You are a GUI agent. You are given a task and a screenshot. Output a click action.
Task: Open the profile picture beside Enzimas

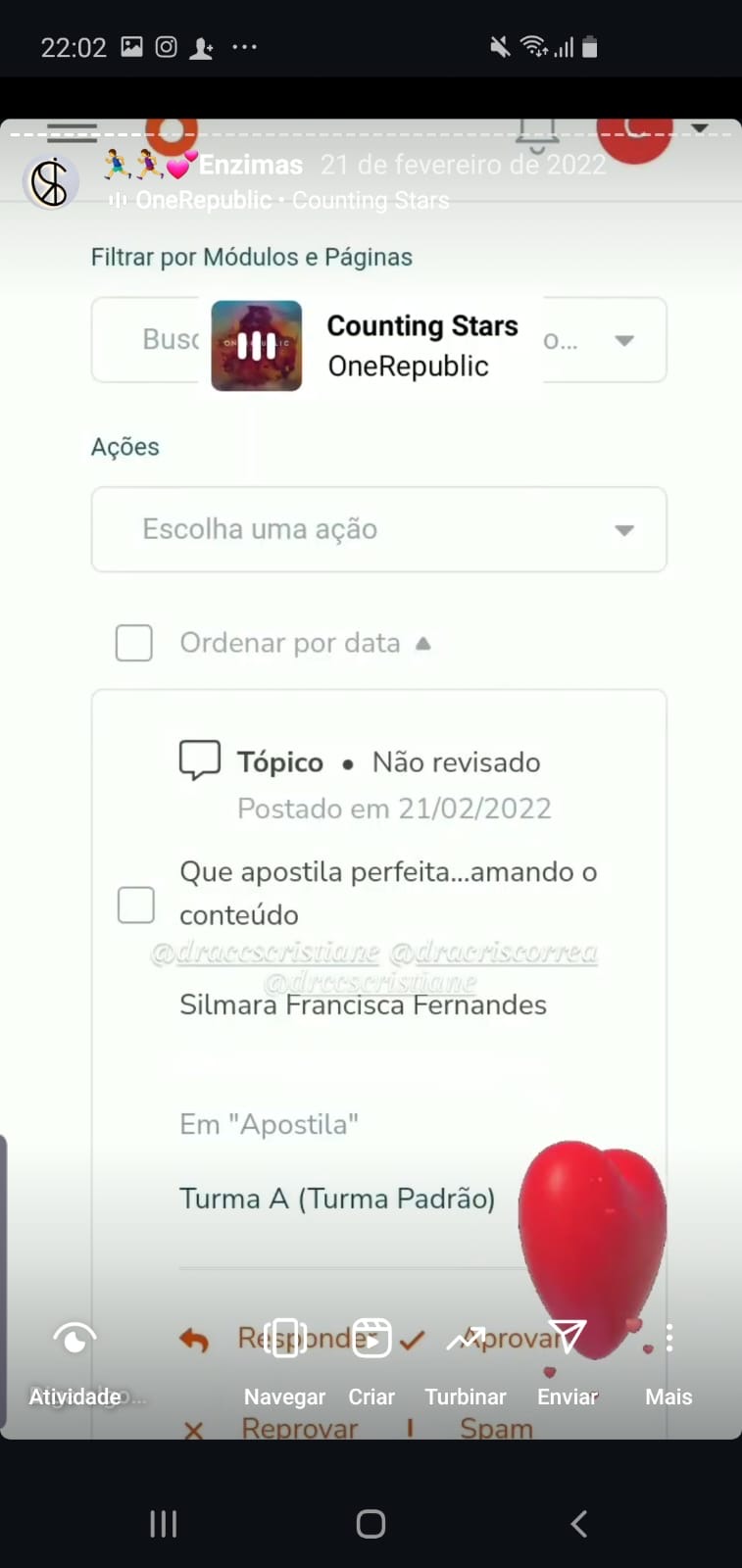point(50,182)
